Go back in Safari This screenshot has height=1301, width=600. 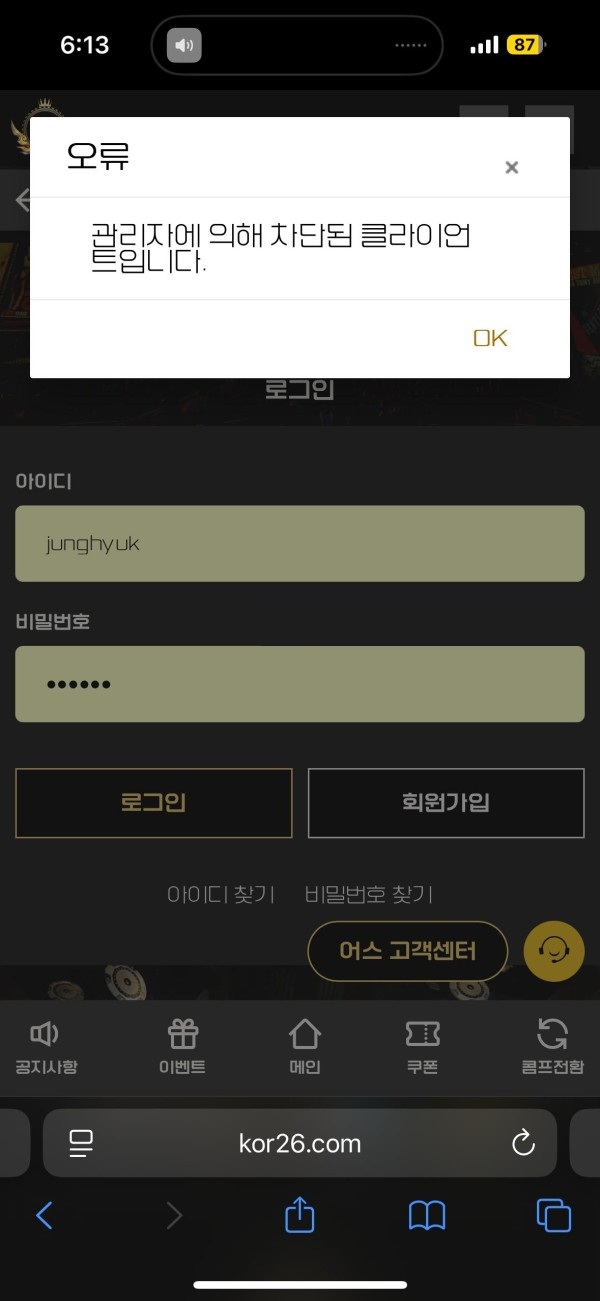click(x=44, y=1215)
